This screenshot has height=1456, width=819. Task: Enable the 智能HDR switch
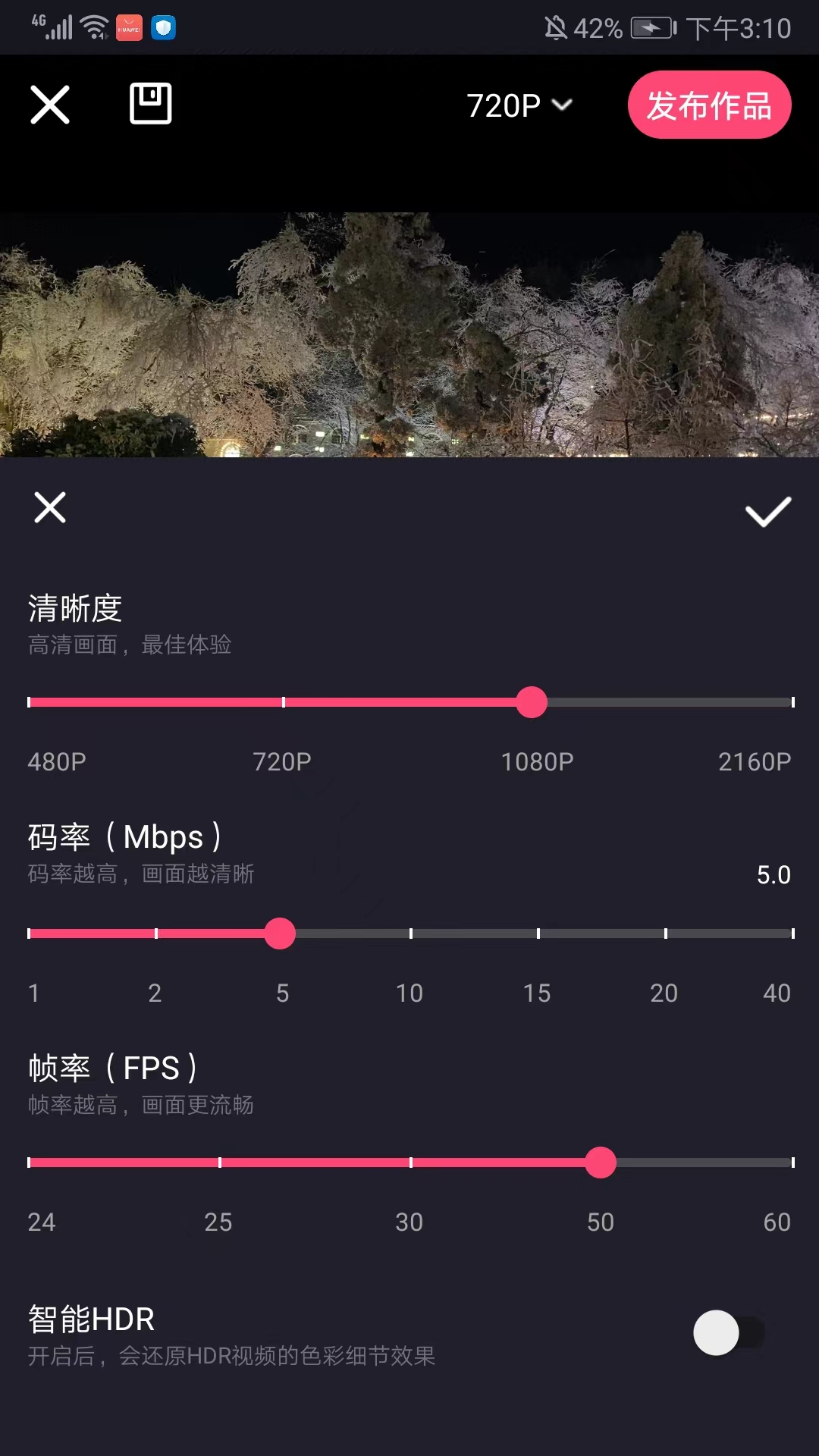pos(728,1332)
